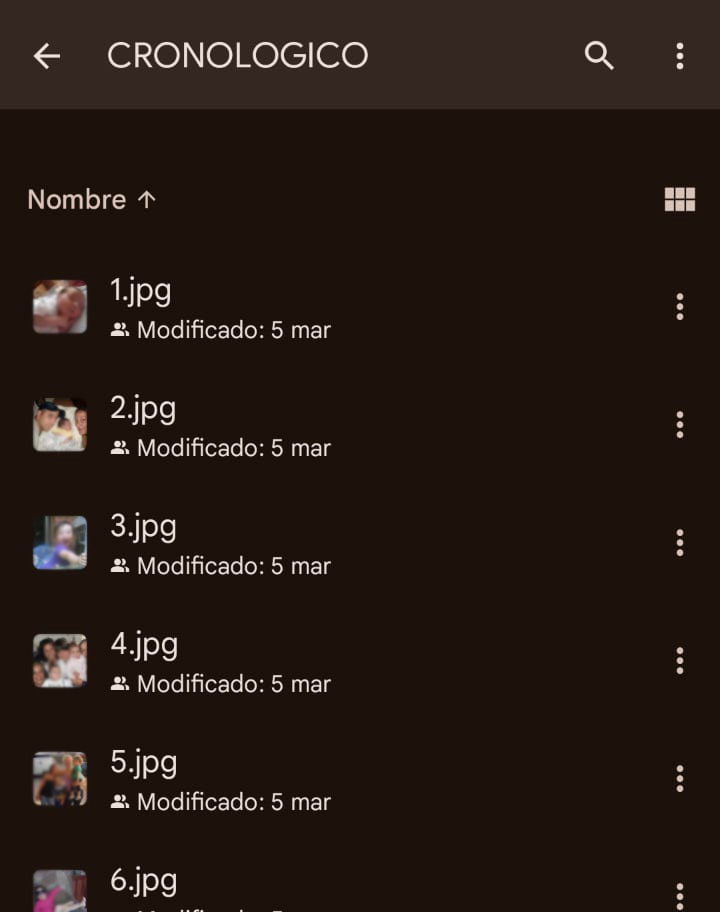Image resolution: width=720 pixels, height=912 pixels.
Task: Show more options for 5.jpg
Action: 680,779
